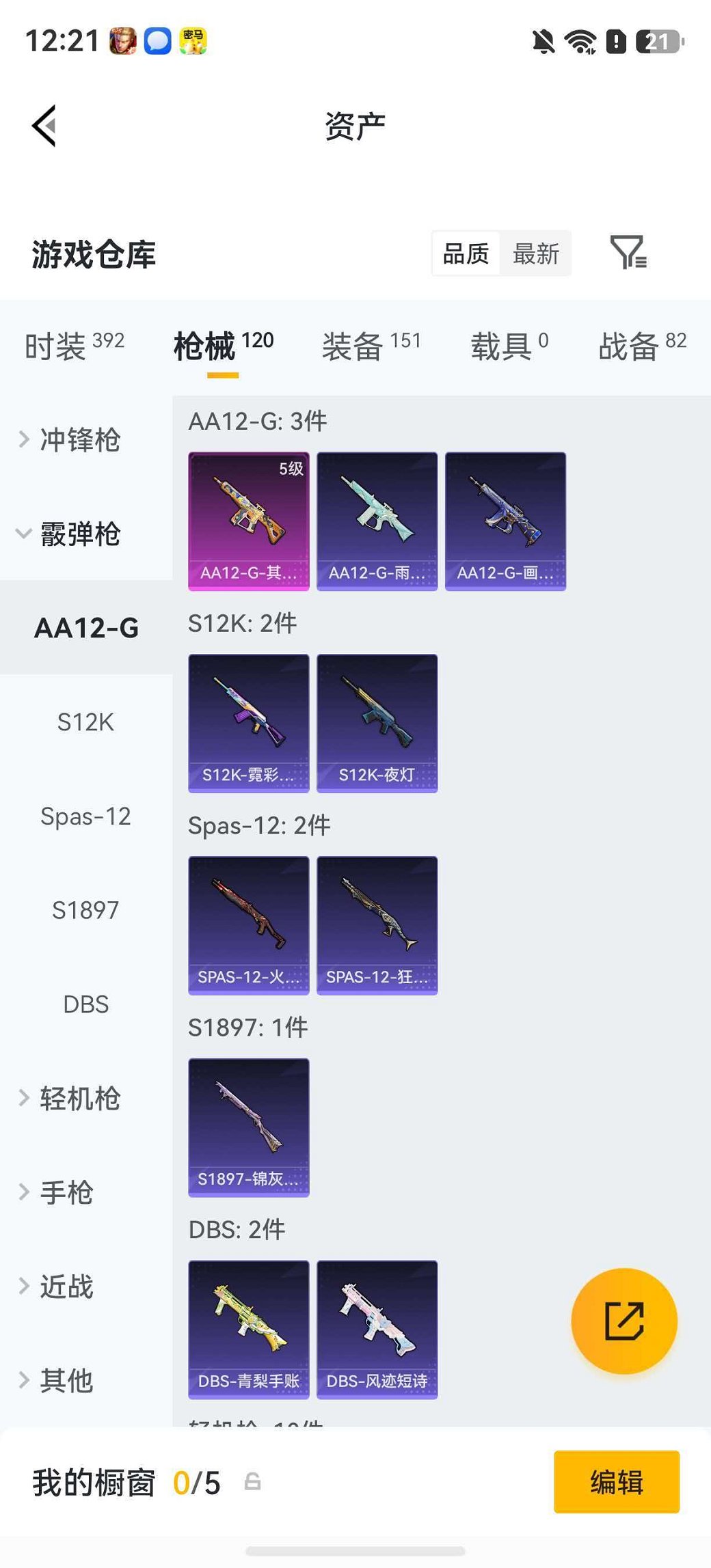This screenshot has width=711, height=1568.
Task: Sort the warehouse by 最新
Action: (536, 253)
